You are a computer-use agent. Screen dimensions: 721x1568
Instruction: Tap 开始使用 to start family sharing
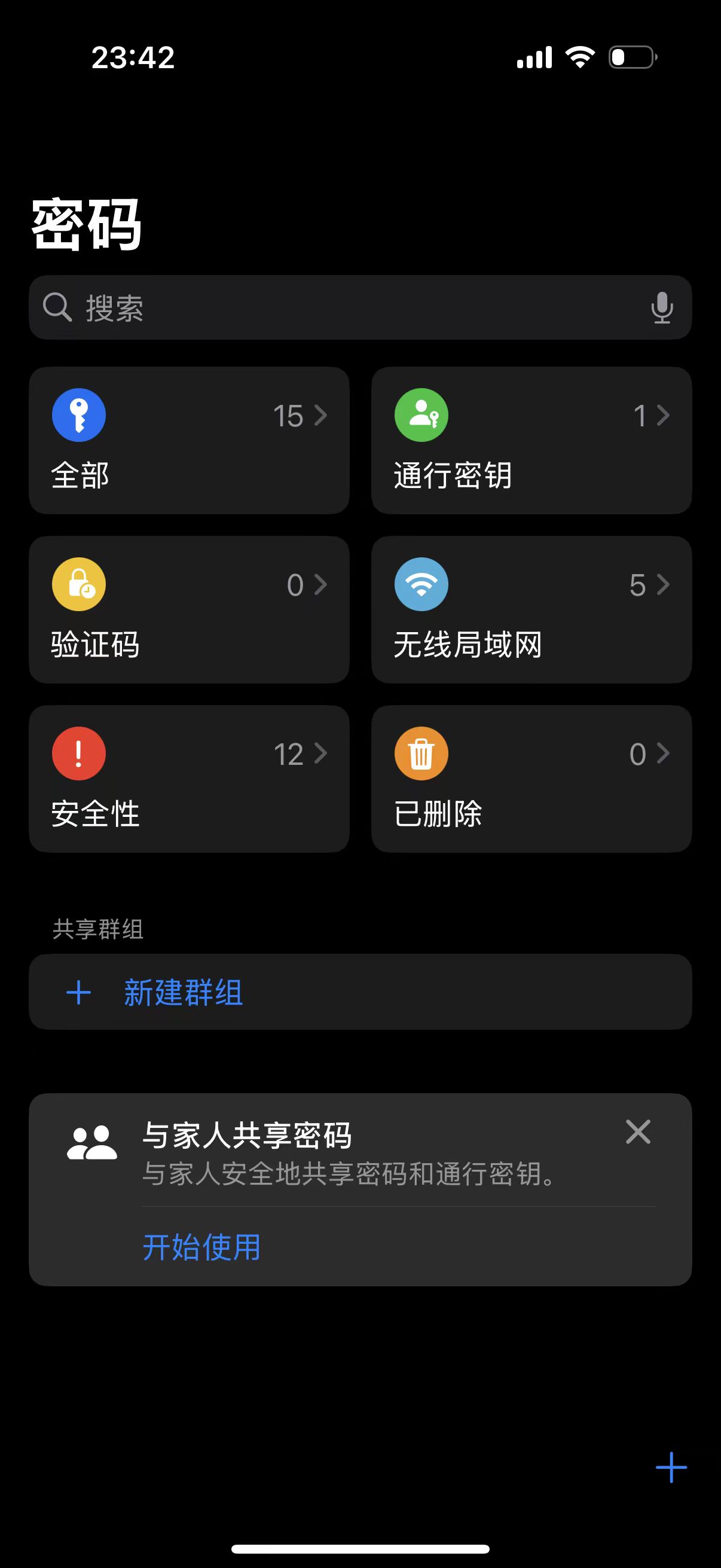tap(201, 1249)
